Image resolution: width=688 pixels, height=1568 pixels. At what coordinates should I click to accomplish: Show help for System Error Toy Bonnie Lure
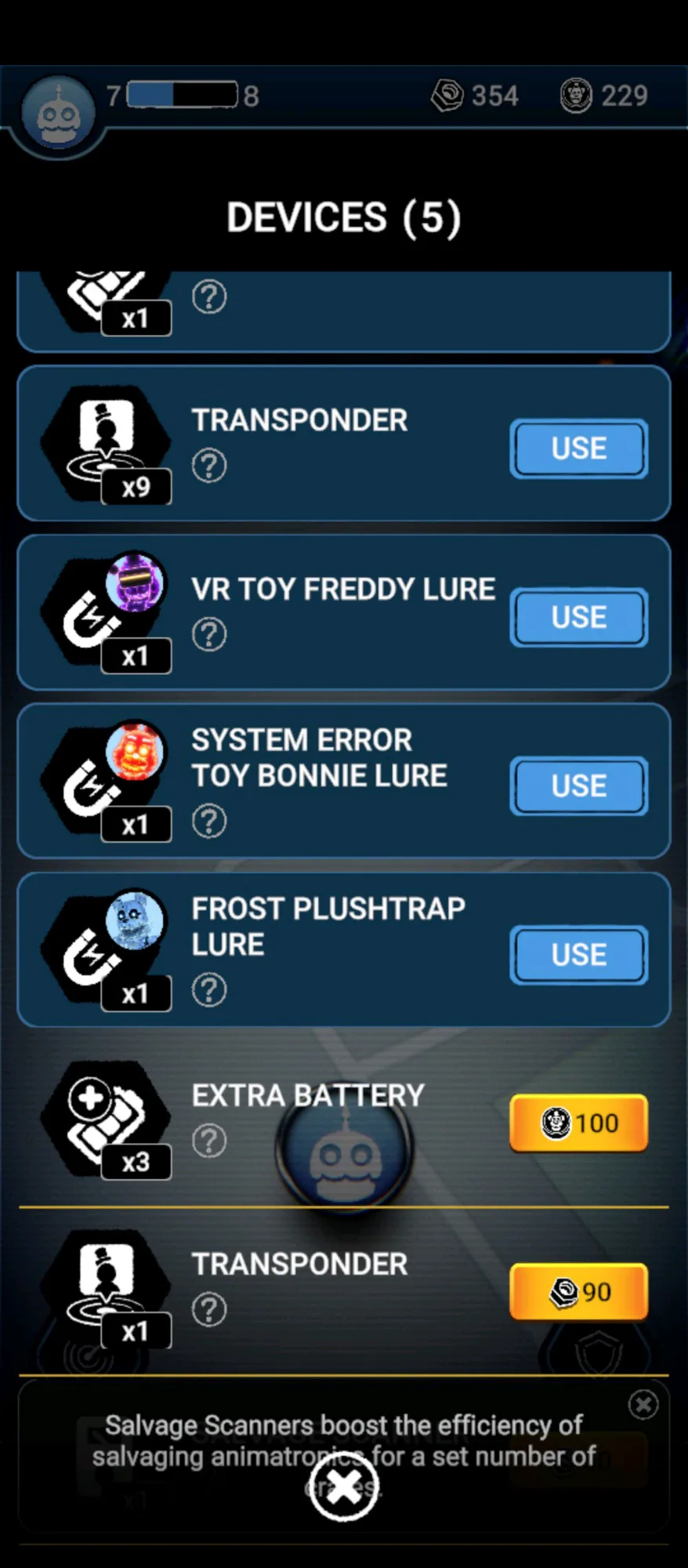[x=209, y=822]
